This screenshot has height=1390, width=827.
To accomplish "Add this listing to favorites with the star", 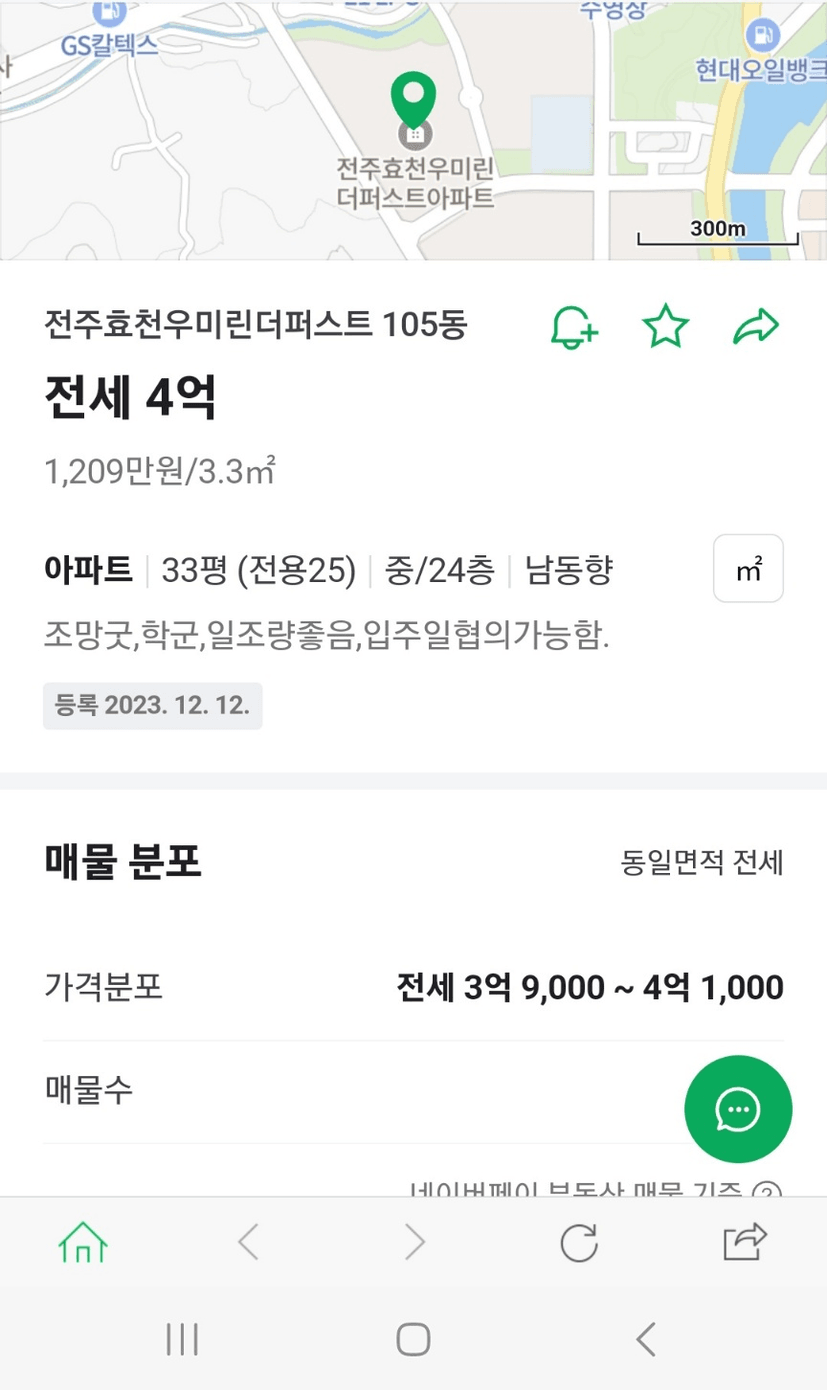I will click(665, 326).
